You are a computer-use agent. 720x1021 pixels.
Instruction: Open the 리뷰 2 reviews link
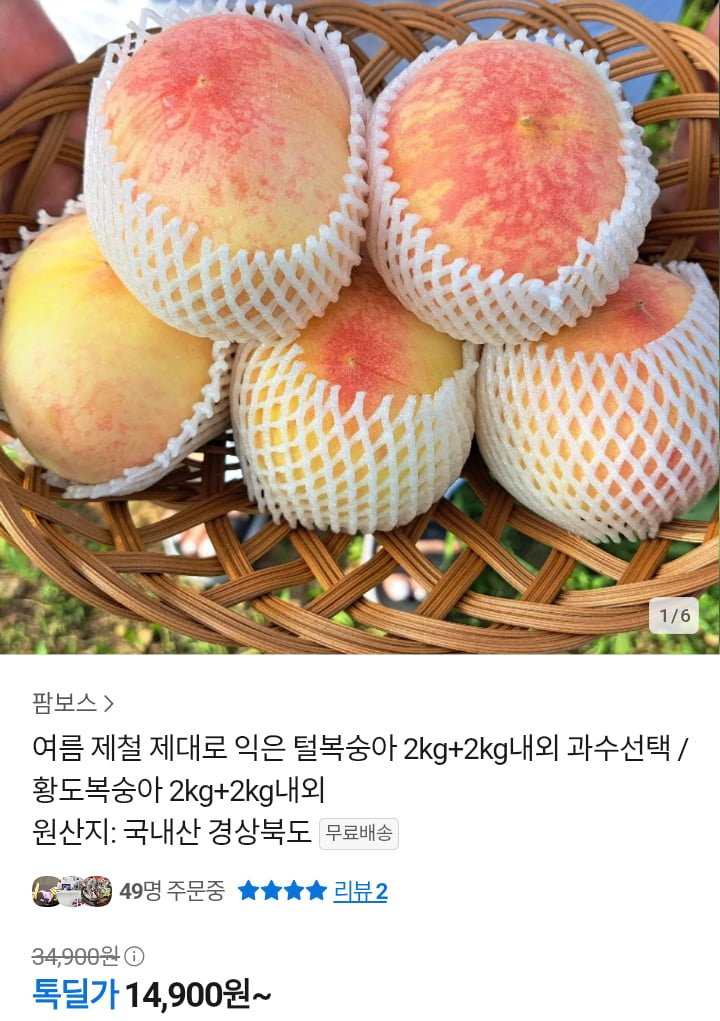pos(360,891)
